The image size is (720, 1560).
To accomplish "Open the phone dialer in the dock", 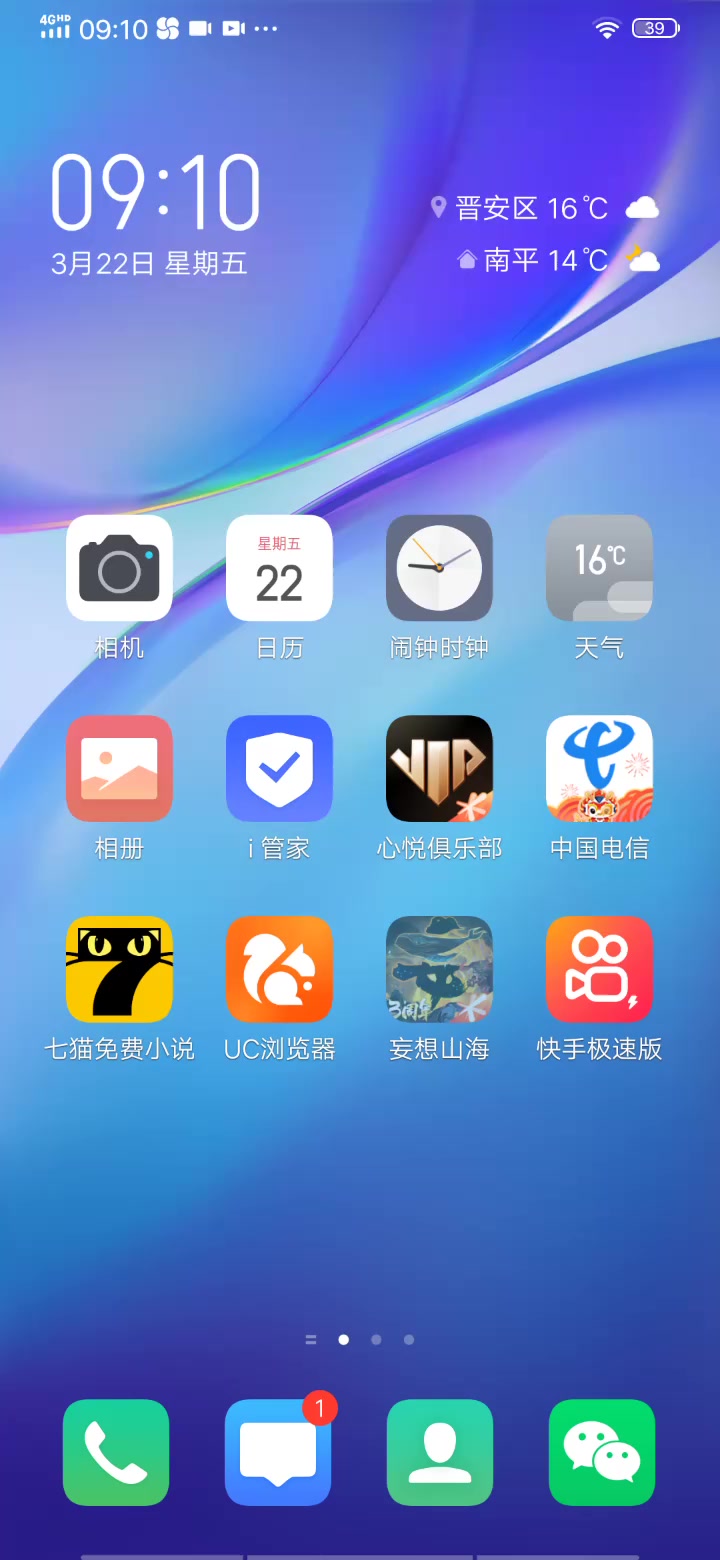I will [x=116, y=1452].
